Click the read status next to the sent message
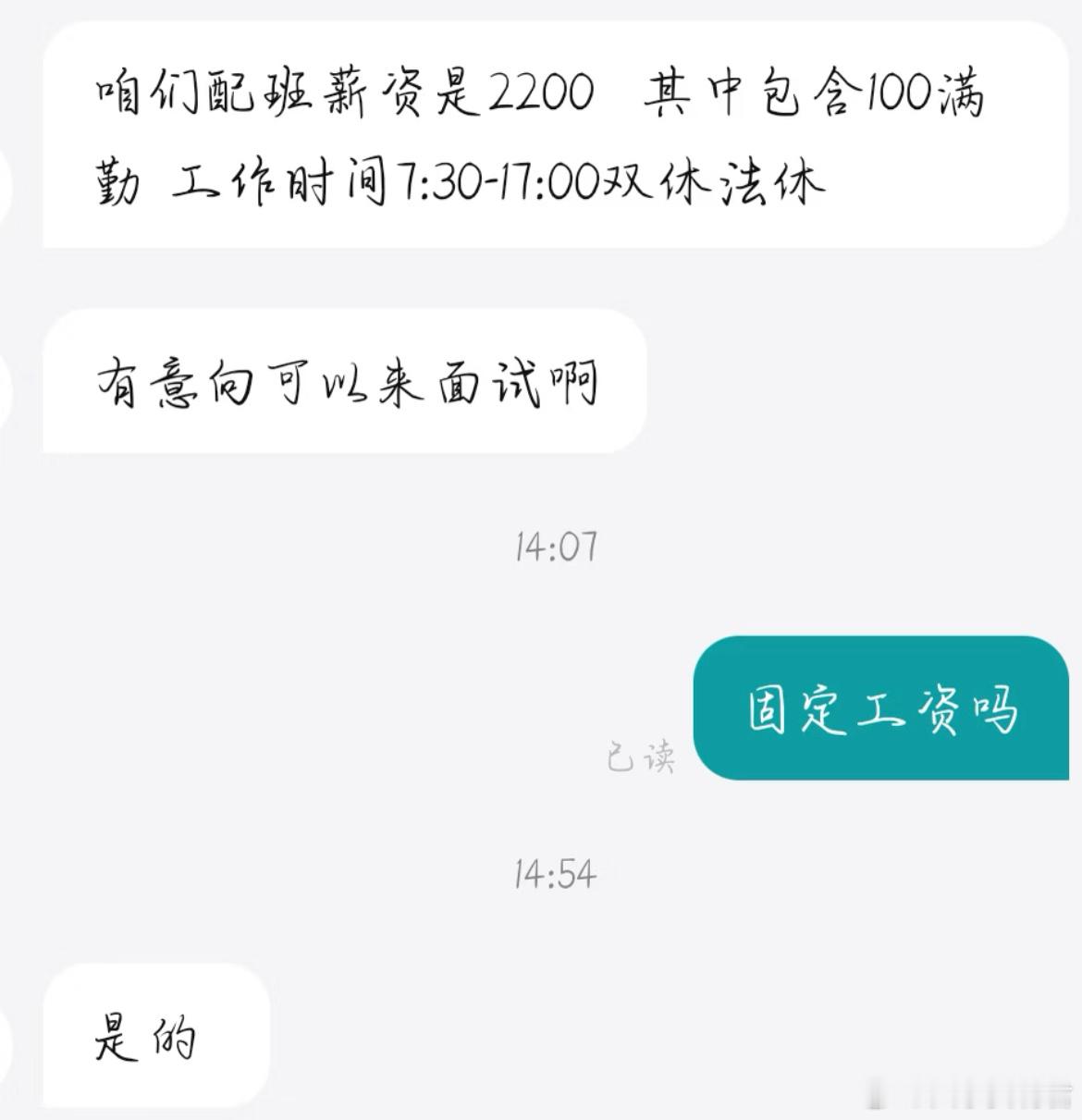The image size is (1082, 1120). [639, 759]
